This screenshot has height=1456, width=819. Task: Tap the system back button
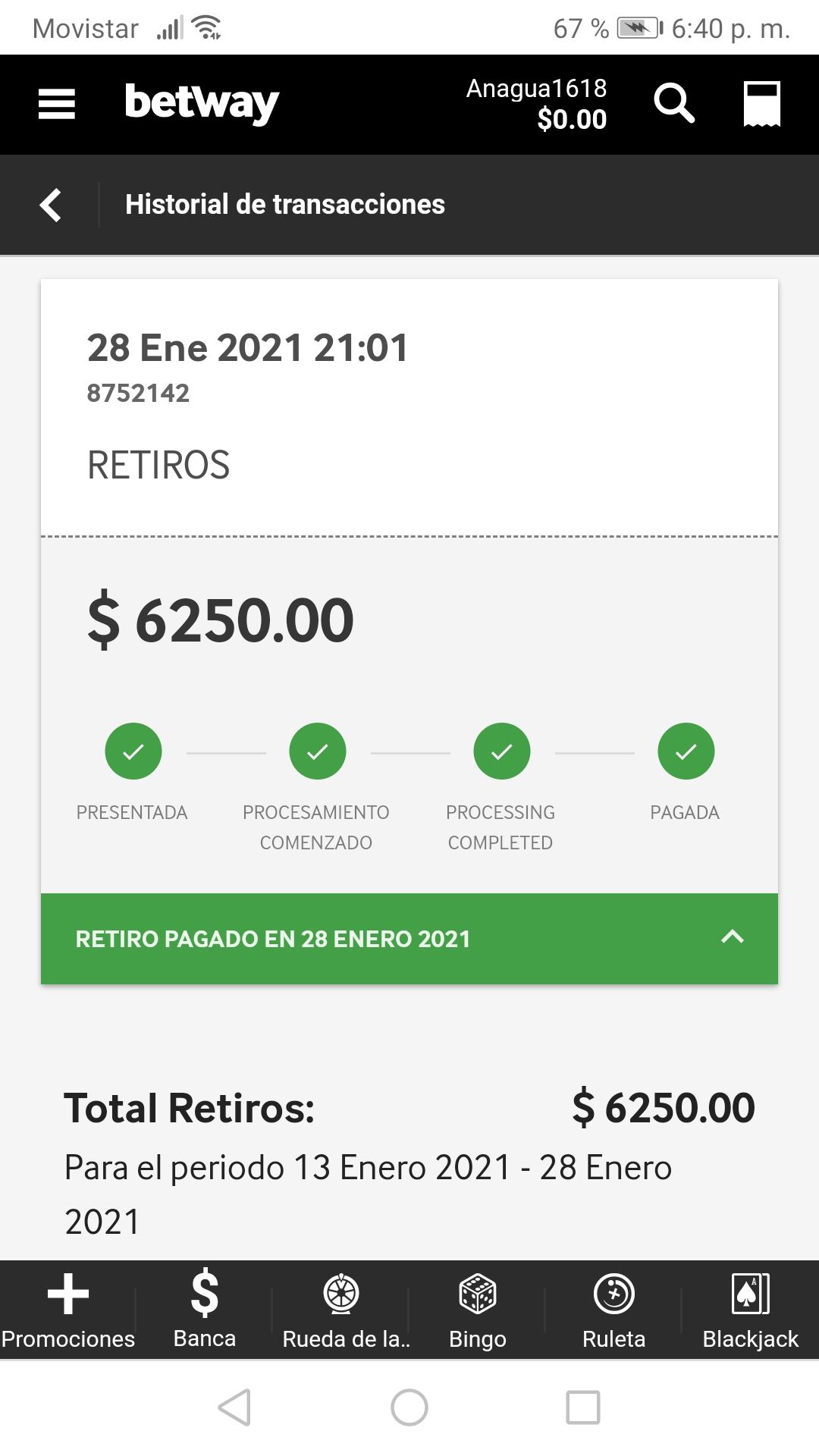coord(234,1407)
